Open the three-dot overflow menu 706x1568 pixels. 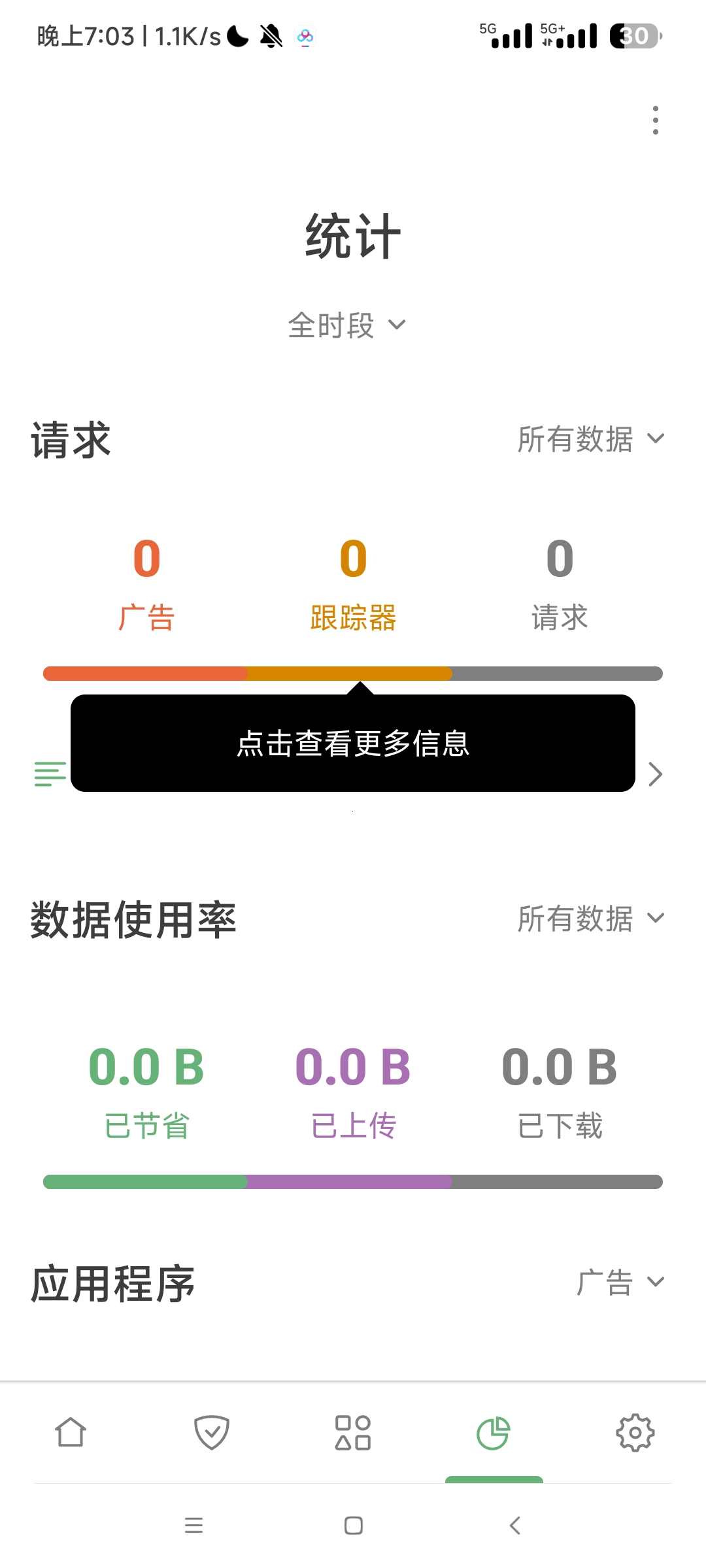click(x=655, y=120)
